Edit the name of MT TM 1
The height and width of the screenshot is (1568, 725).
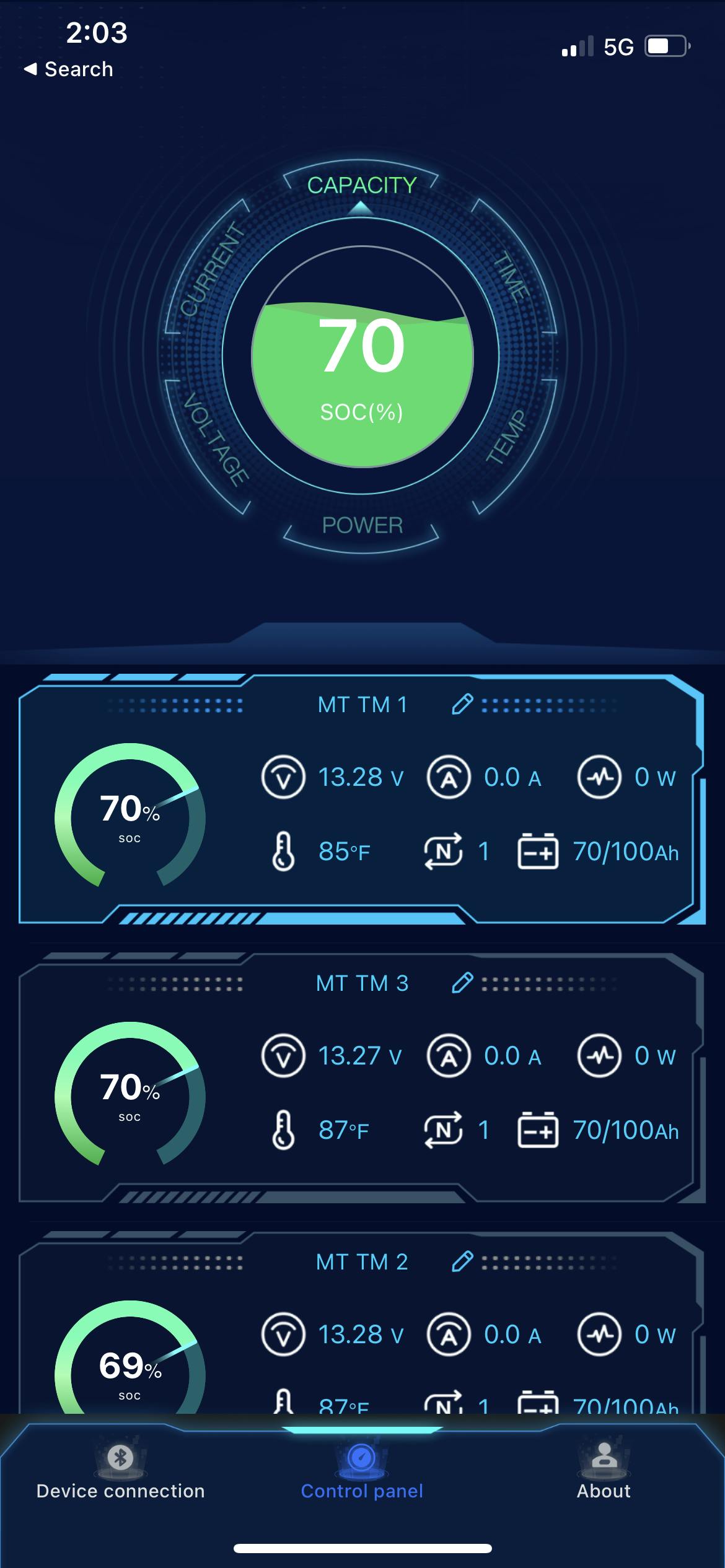click(462, 704)
